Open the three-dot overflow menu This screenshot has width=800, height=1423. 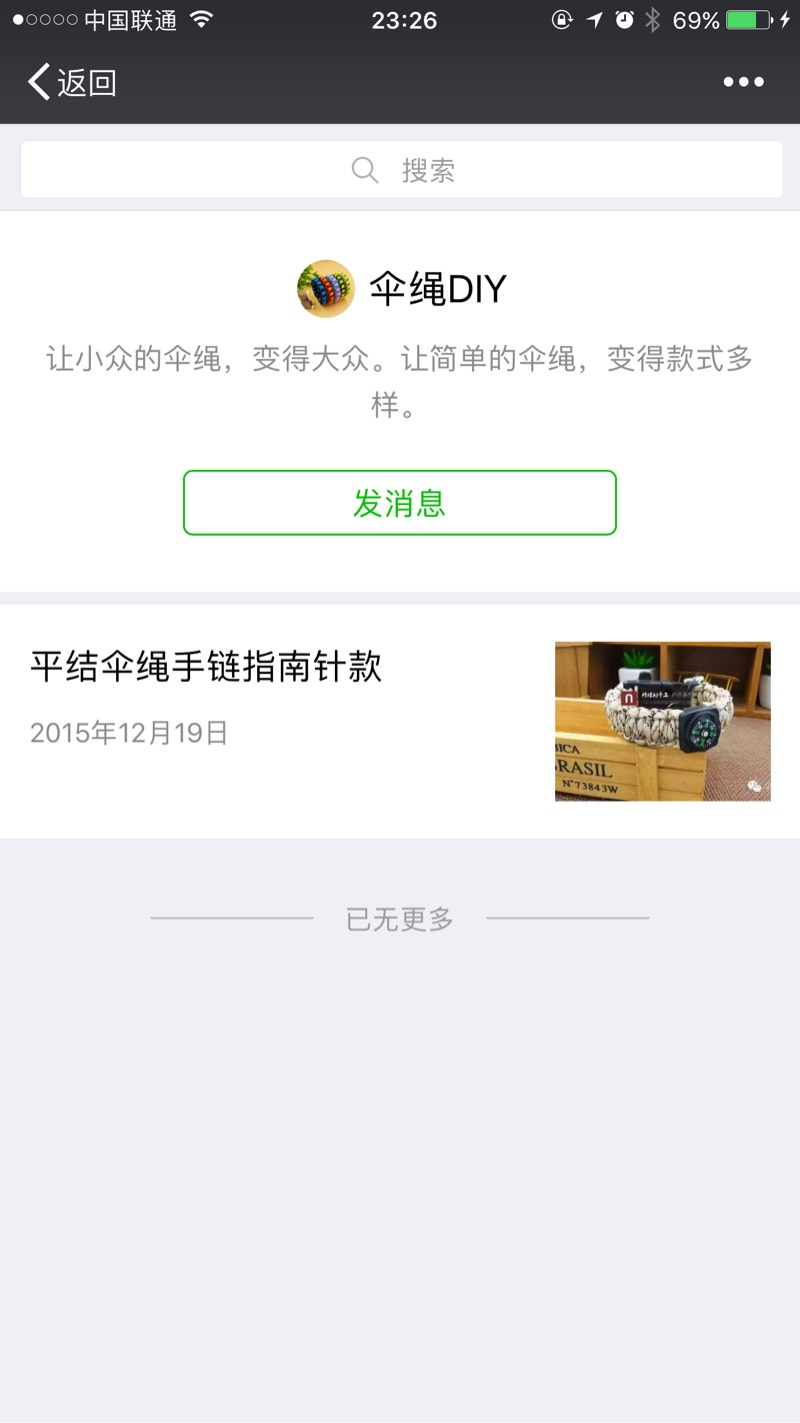click(743, 82)
